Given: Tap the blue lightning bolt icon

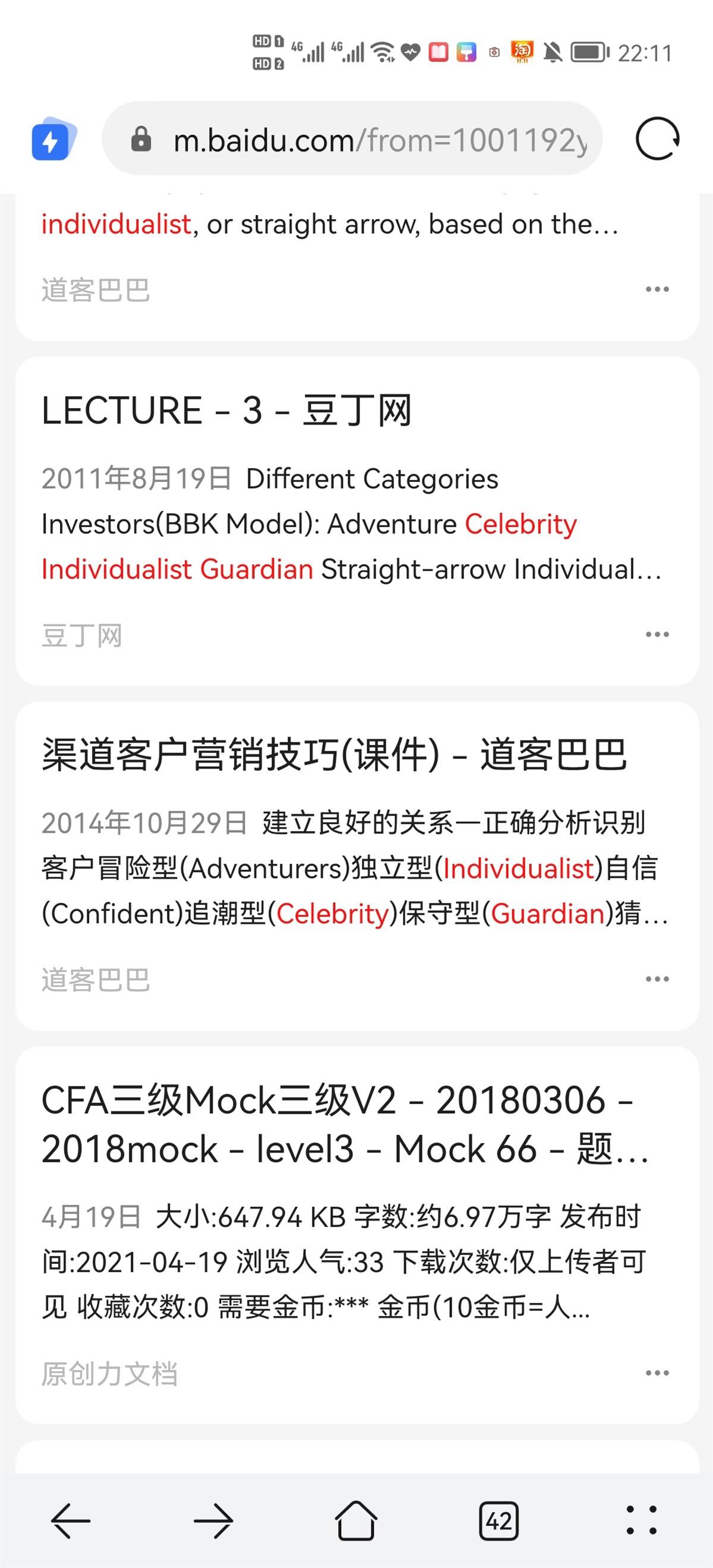Looking at the screenshot, I should tap(53, 140).
